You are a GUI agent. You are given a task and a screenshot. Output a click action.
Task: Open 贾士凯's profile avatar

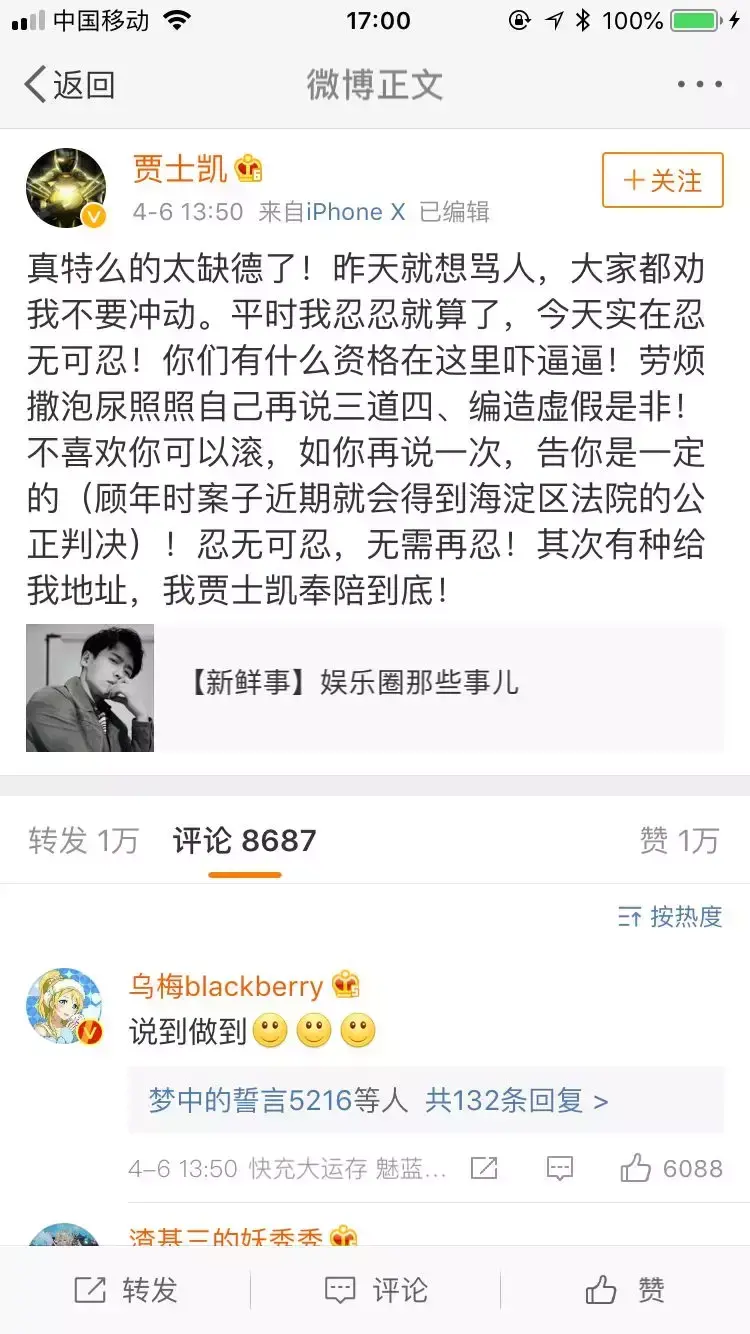(66, 188)
